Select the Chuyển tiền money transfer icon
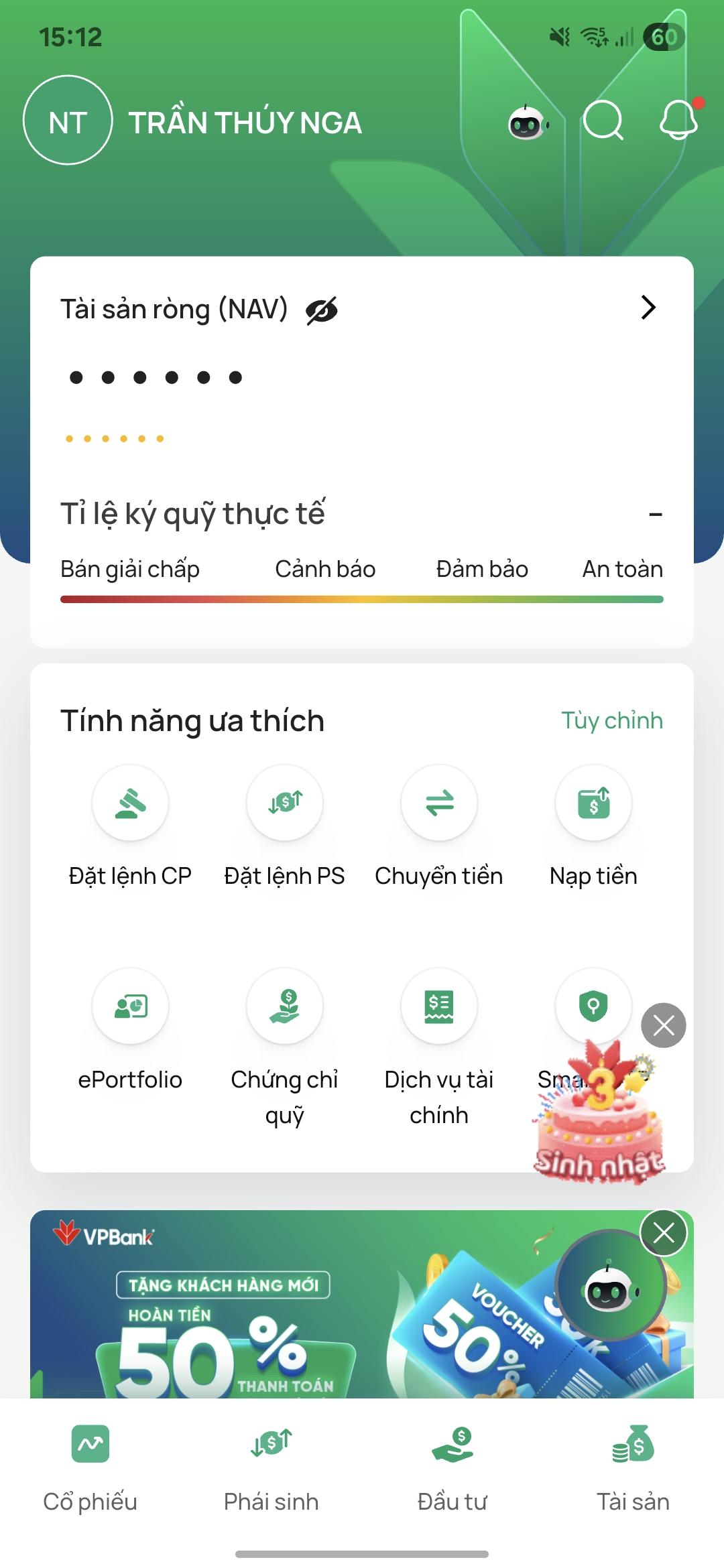Image resolution: width=724 pixels, height=1568 pixels. pyautogui.click(x=440, y=803)
